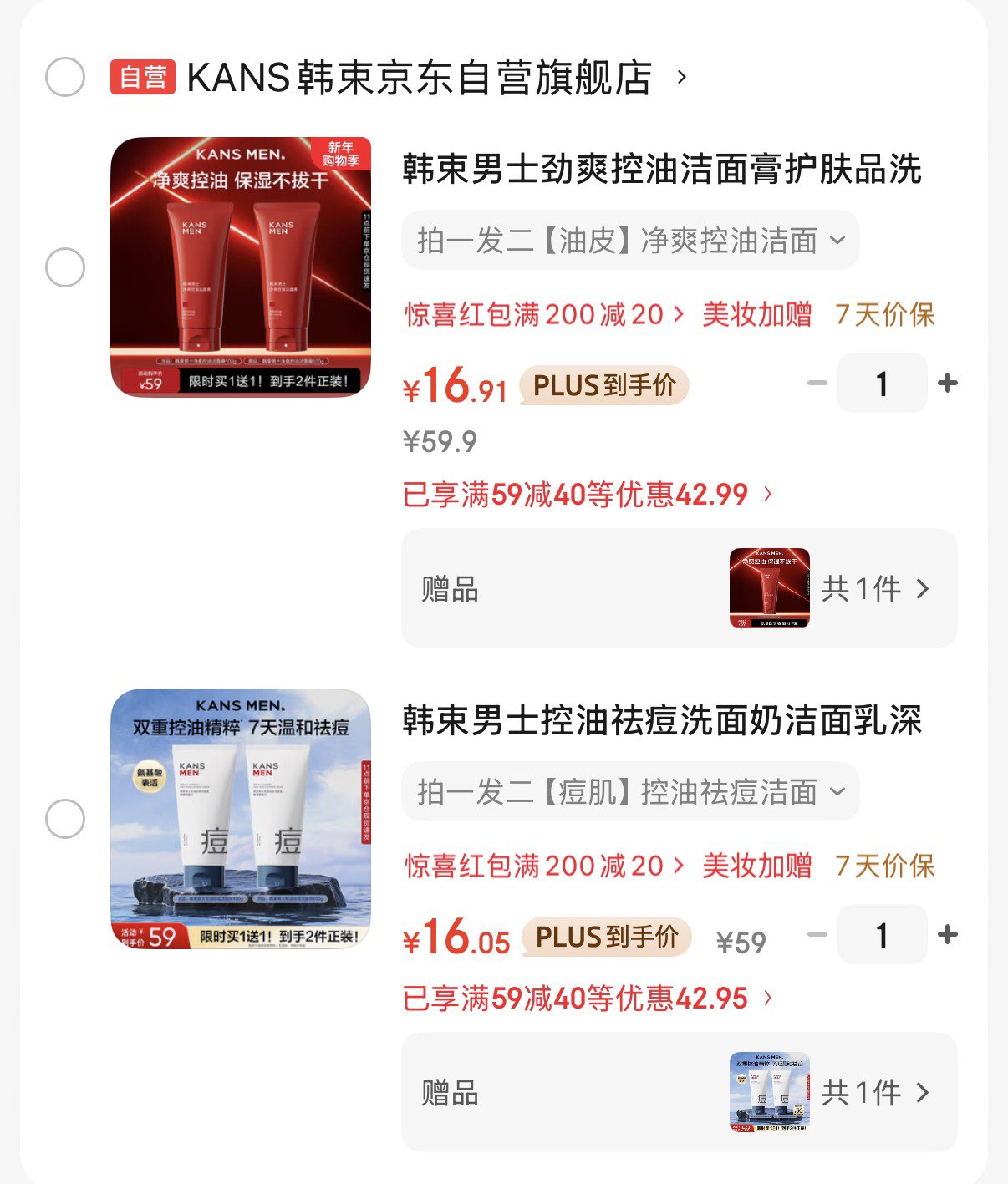
Task: Open 韩束男士控油祛痘洗面奶 product image
Action: 241,819
